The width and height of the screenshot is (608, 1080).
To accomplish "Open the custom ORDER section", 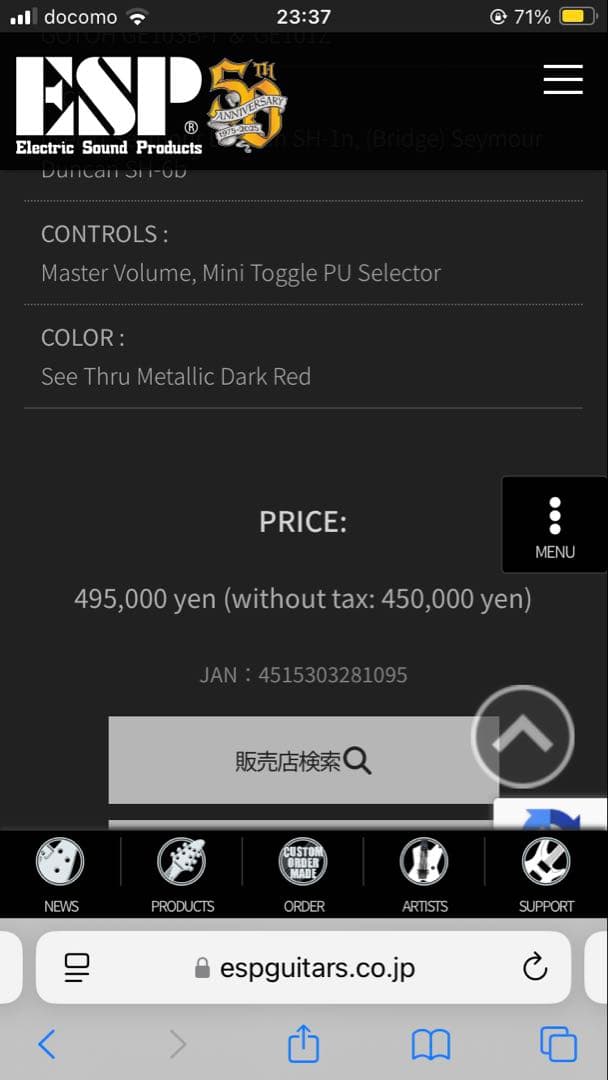I will (303, 874).
